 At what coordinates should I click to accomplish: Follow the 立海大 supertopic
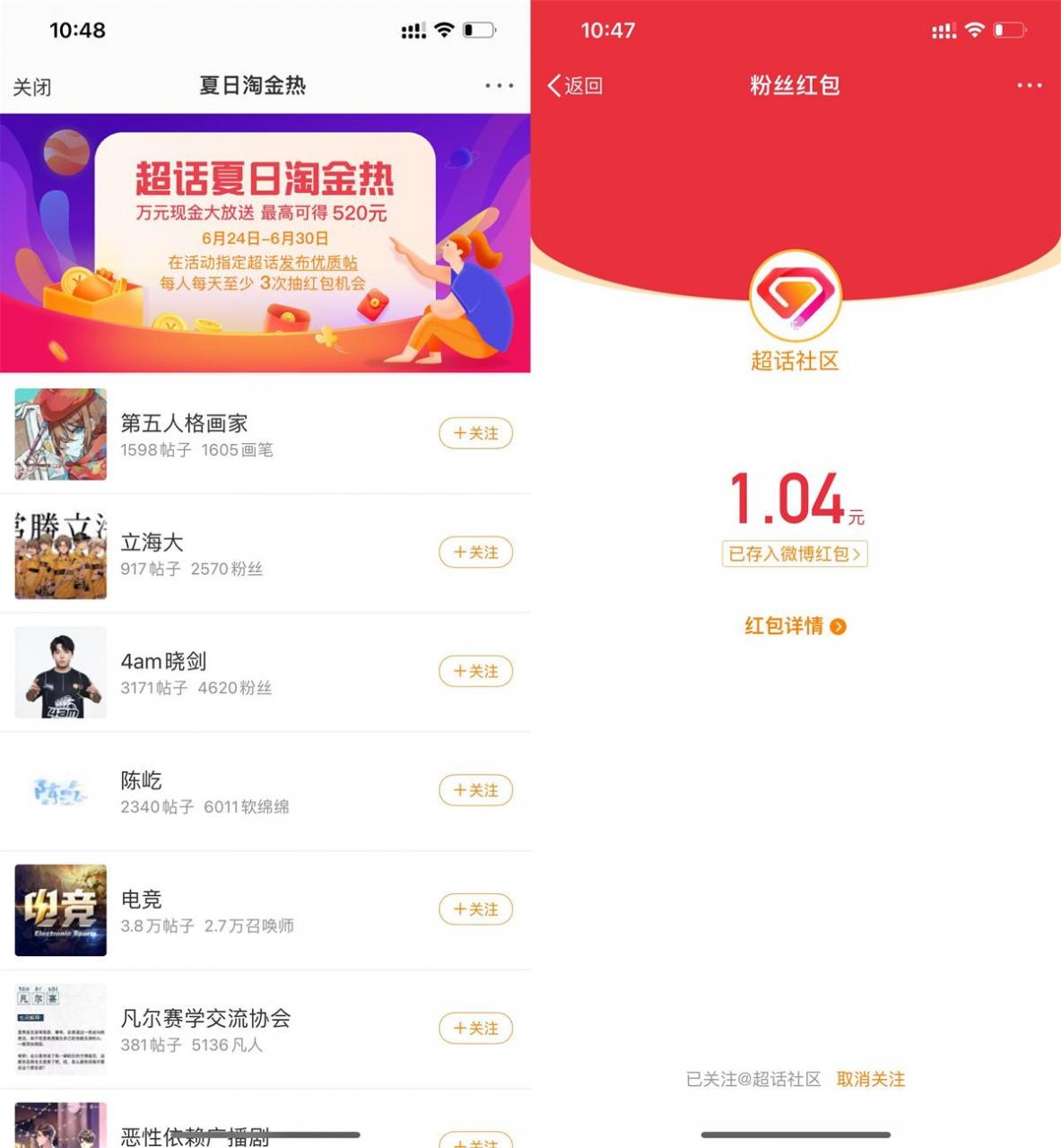[475, 552]
